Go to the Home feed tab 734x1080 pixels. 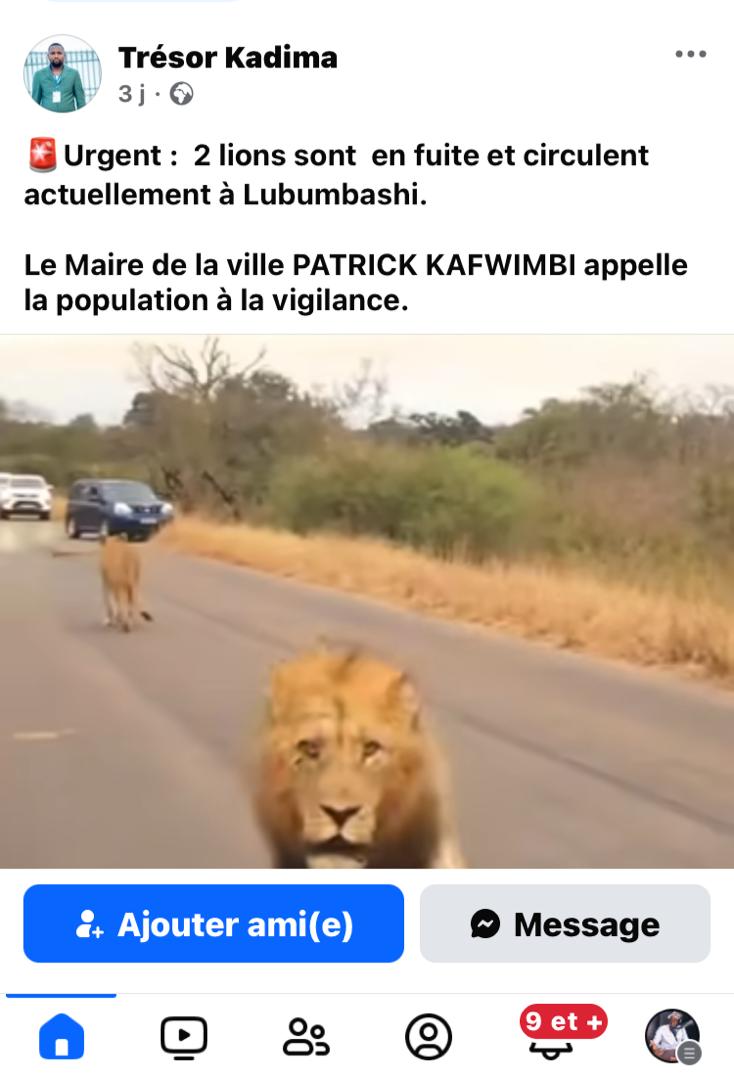click(x=61, y=1038)
